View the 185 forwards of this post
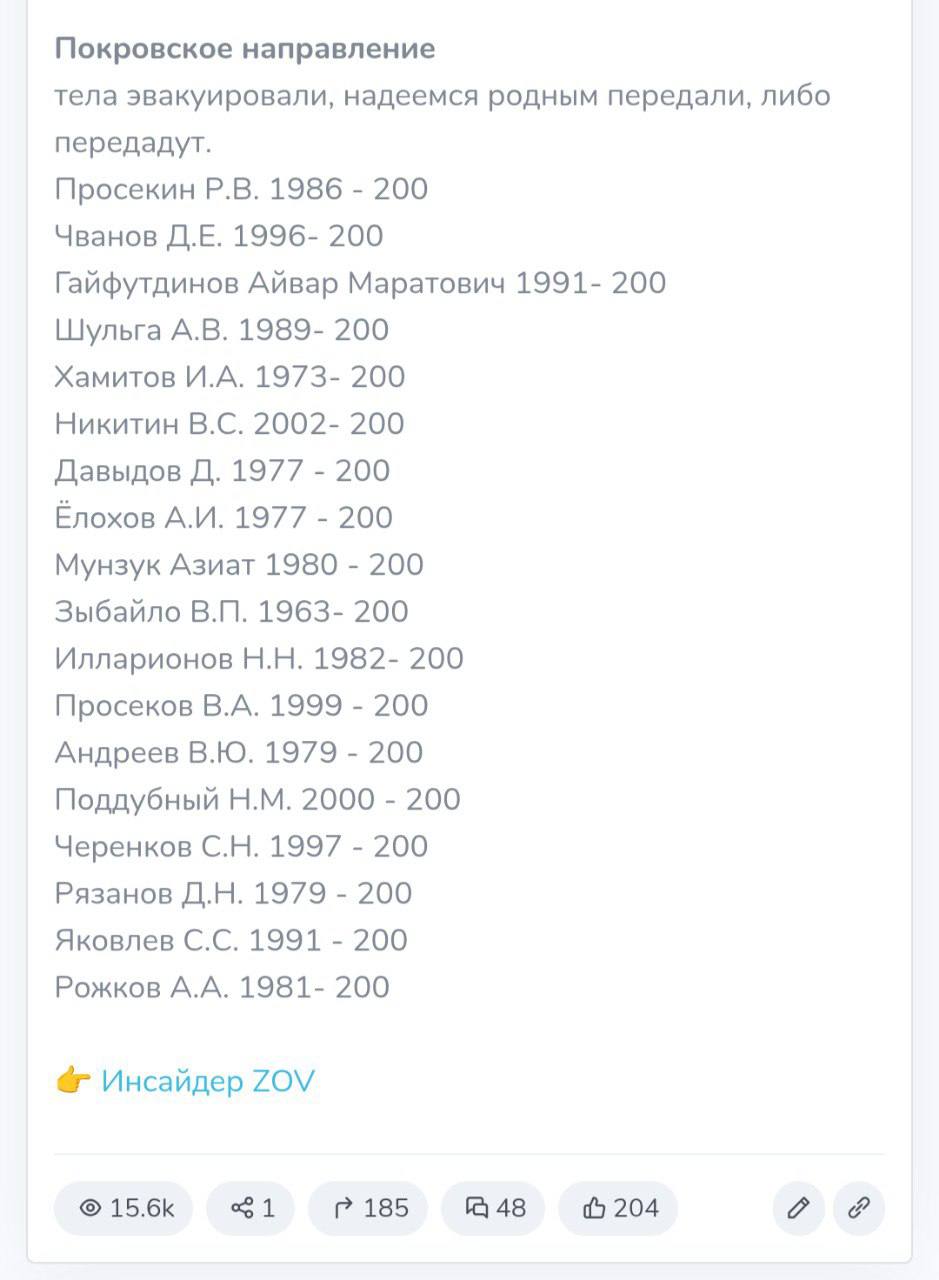 pos(368,1208)
